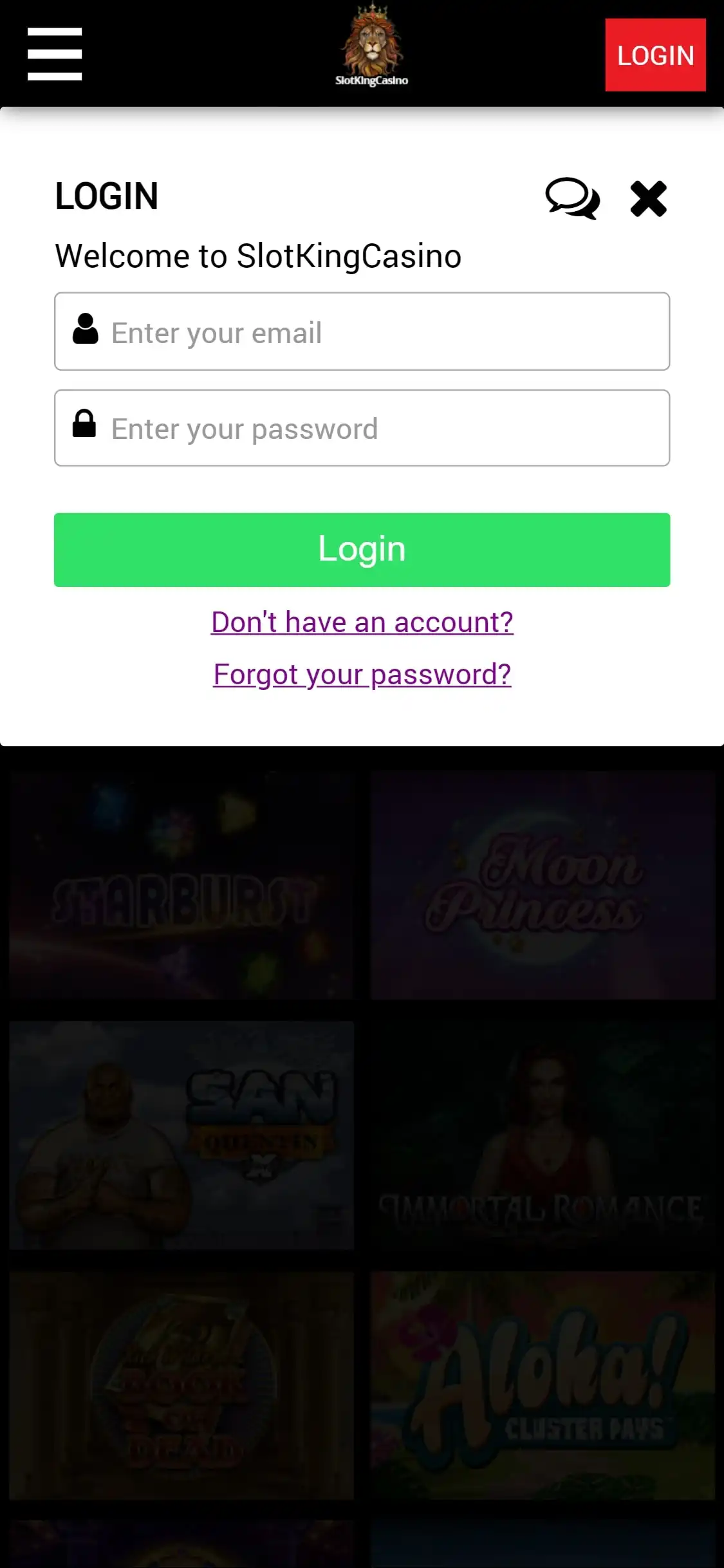
Task: Open the "Don't have an account?" link
Action: click(x=362, y=622)
